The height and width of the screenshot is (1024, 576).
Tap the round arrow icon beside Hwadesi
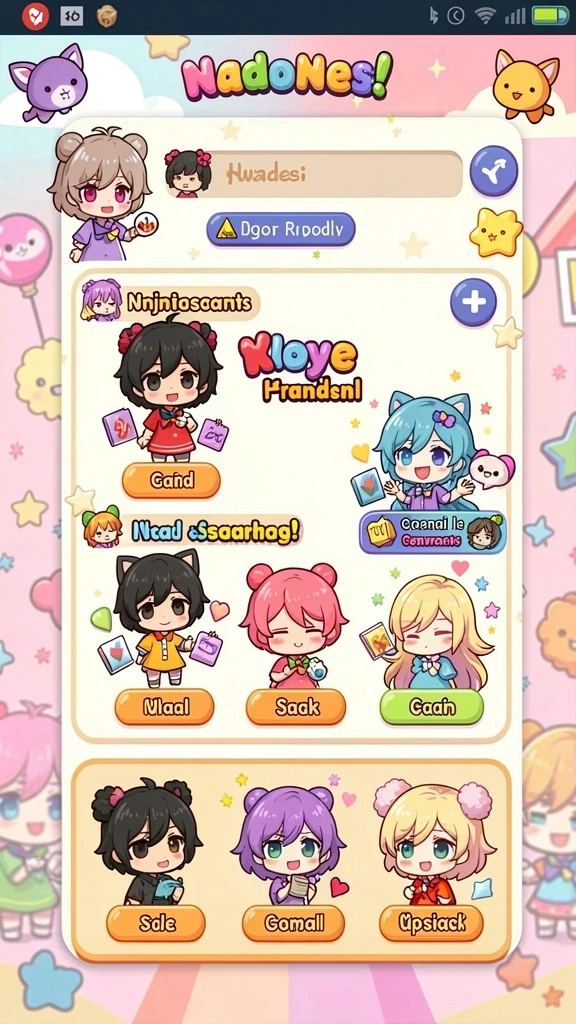494,171
